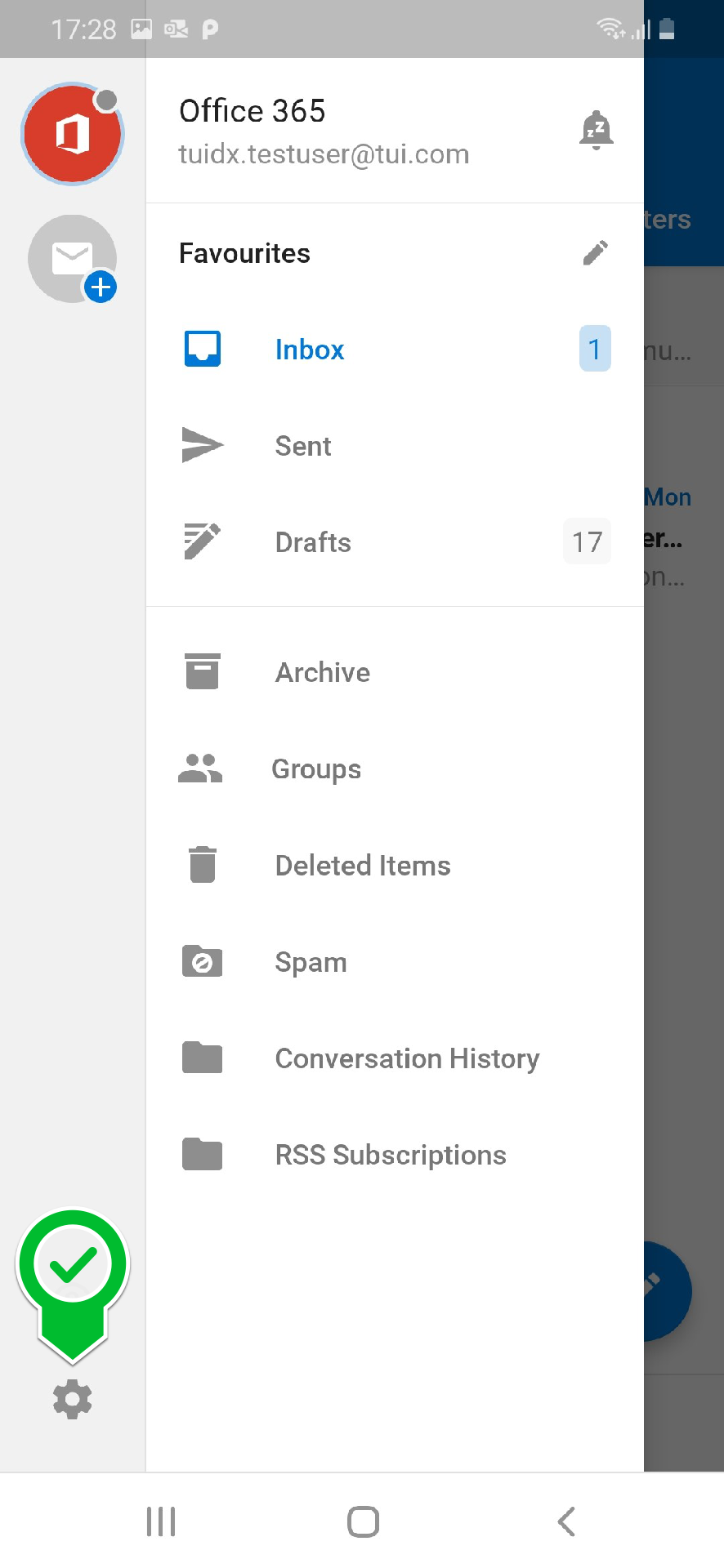Edit the Favourites list

[596, 252]
